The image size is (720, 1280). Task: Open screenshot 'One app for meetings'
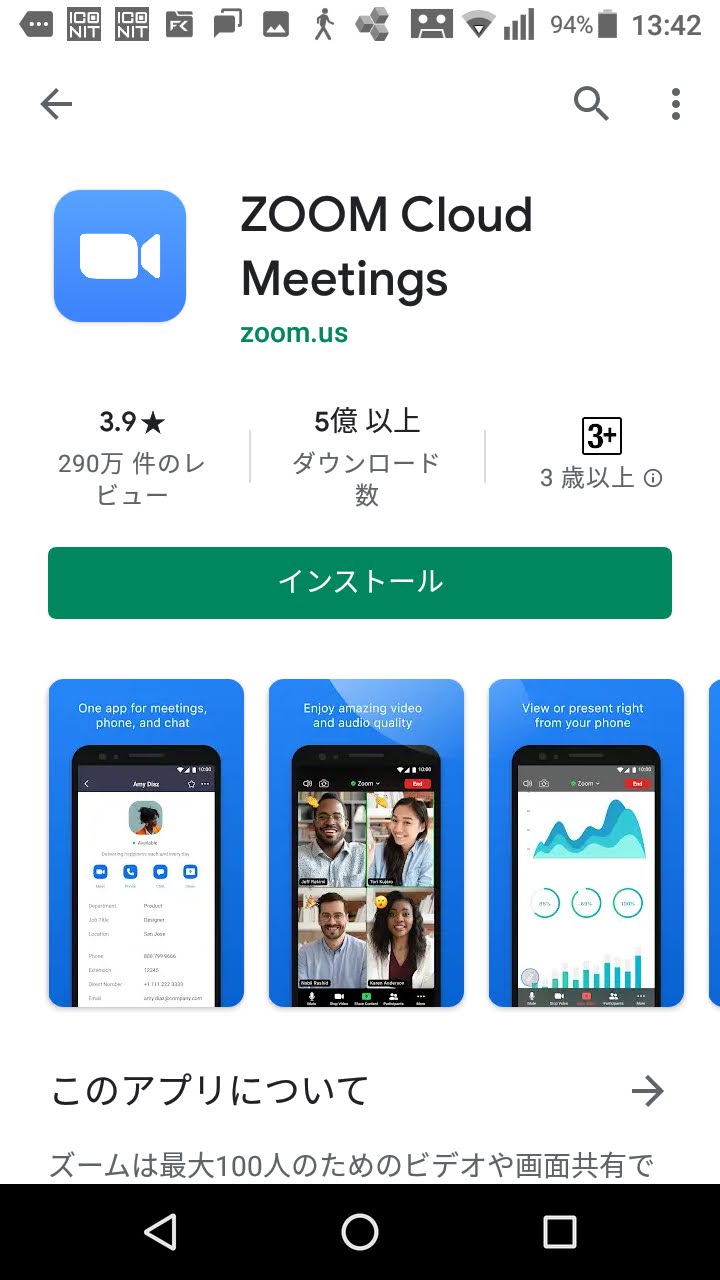146,843
